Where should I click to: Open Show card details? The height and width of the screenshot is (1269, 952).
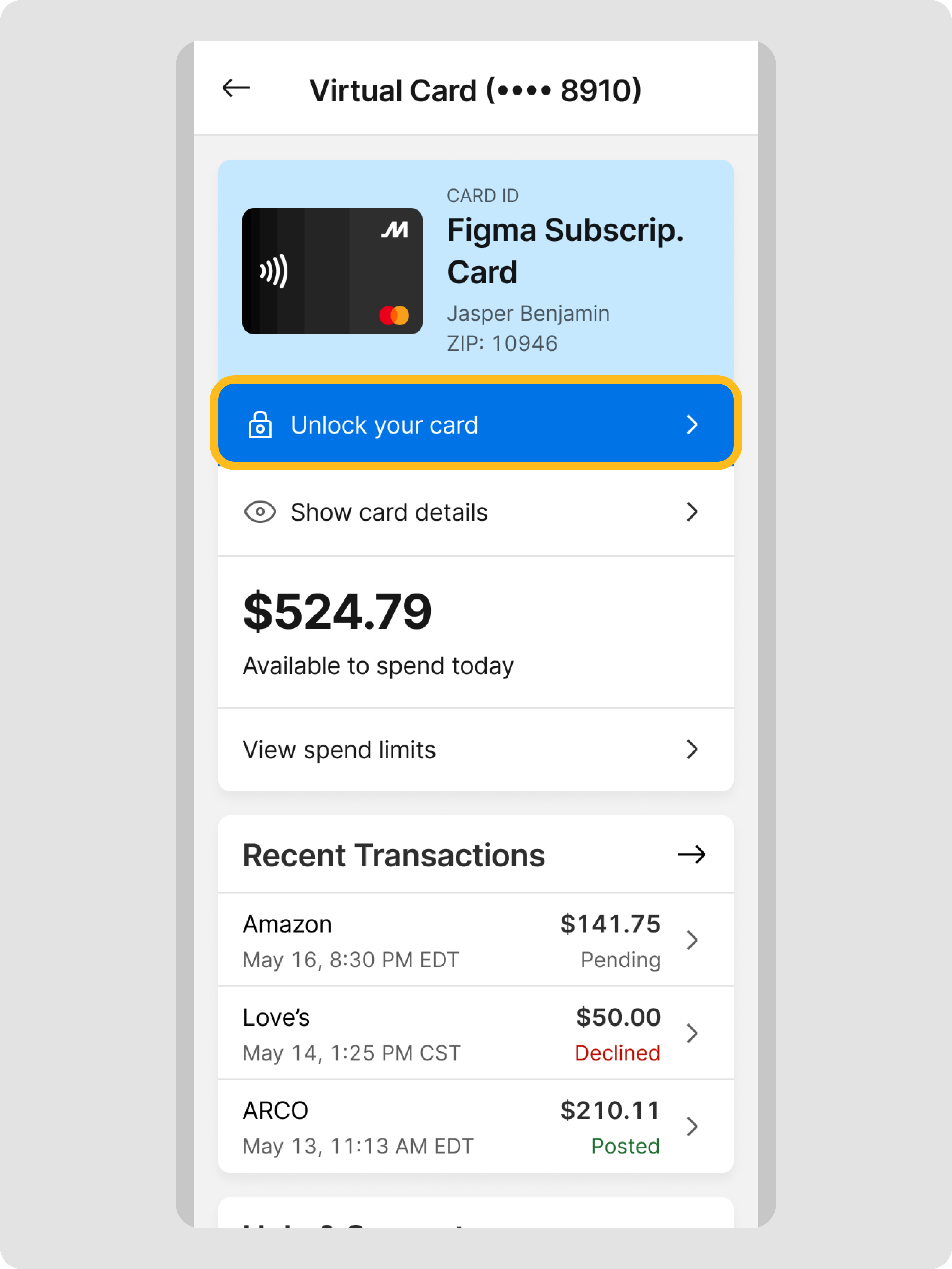(x=475, y=512)
